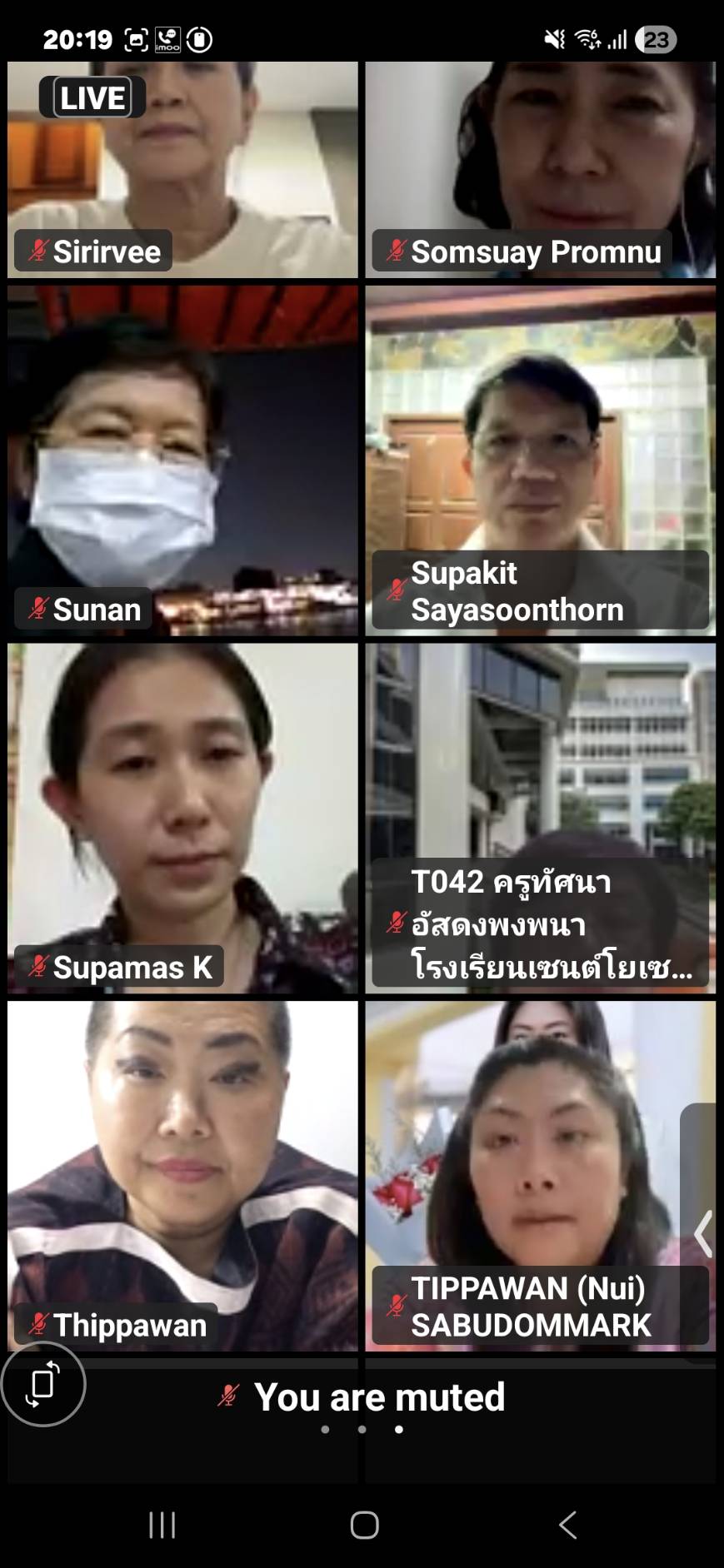Tap the LIVE indicator badge

tap(92, 97)
